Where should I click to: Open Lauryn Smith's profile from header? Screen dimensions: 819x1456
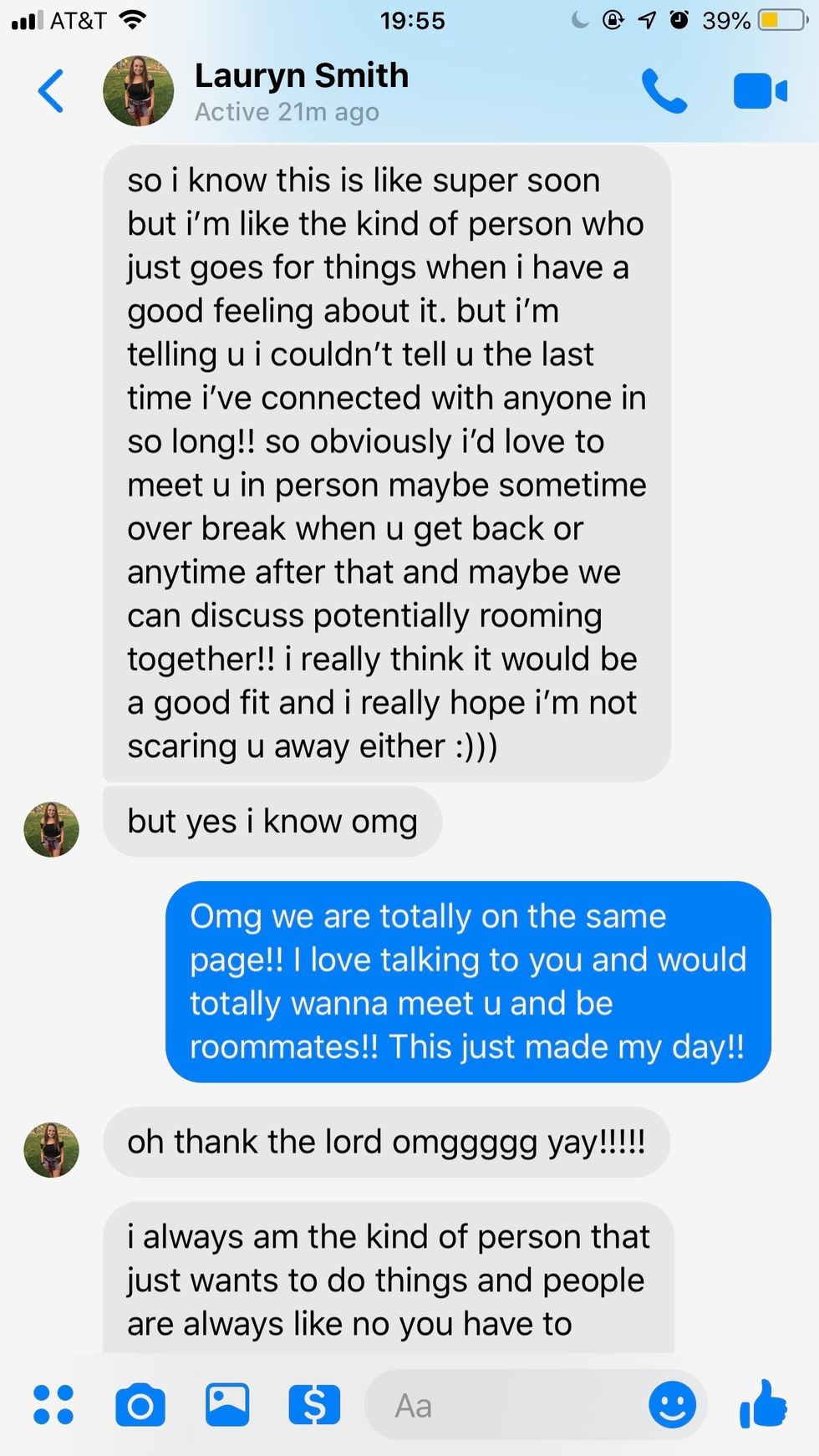point(301,91)
